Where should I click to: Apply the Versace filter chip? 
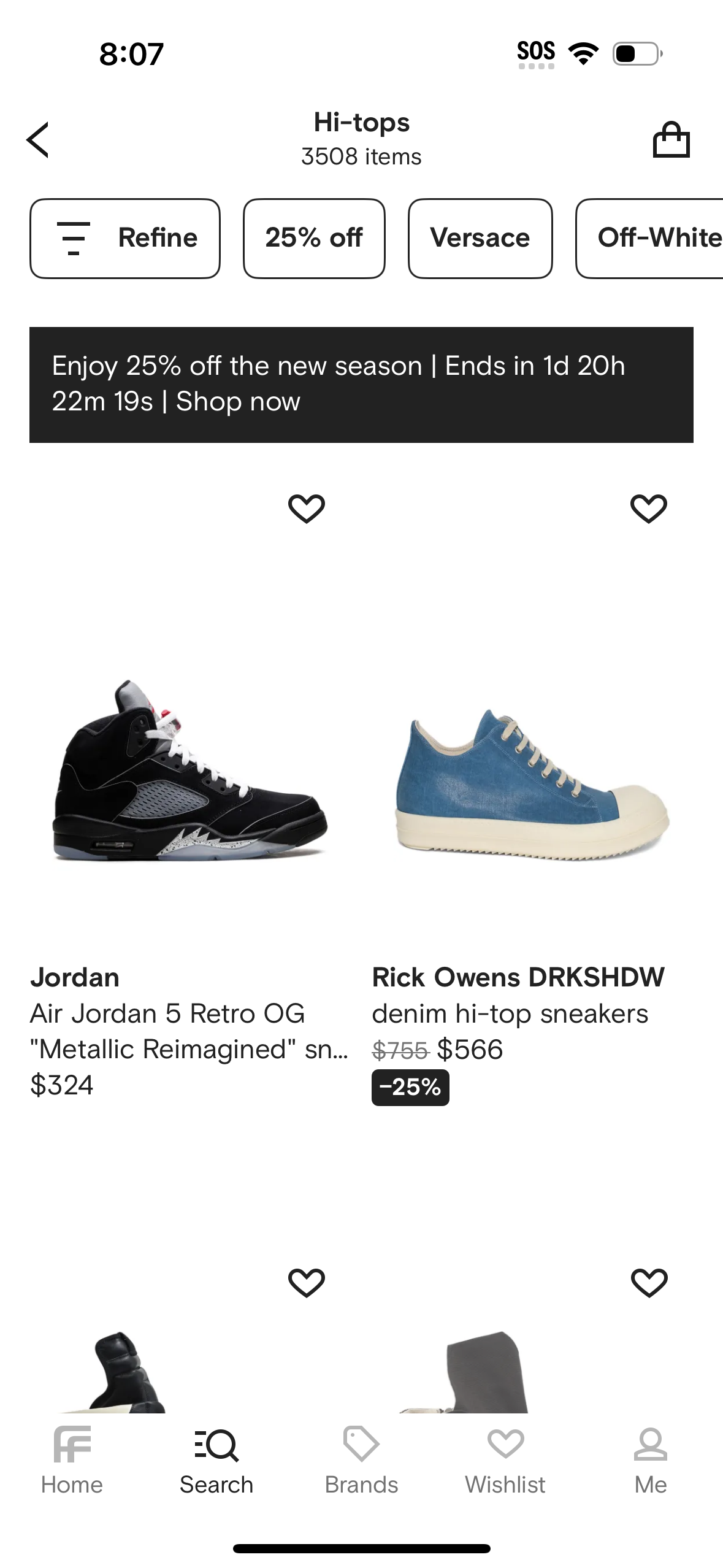[480, 238]
